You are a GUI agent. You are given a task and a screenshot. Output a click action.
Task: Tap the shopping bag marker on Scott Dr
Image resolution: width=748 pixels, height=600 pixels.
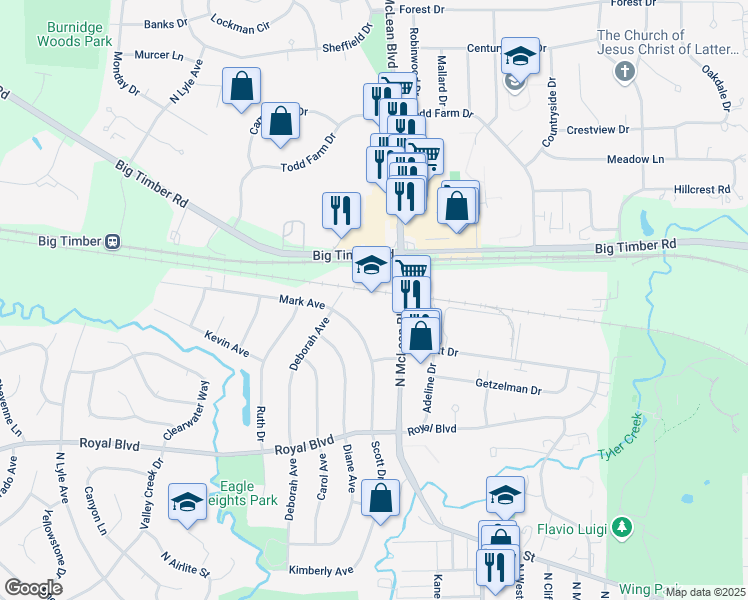380,501
